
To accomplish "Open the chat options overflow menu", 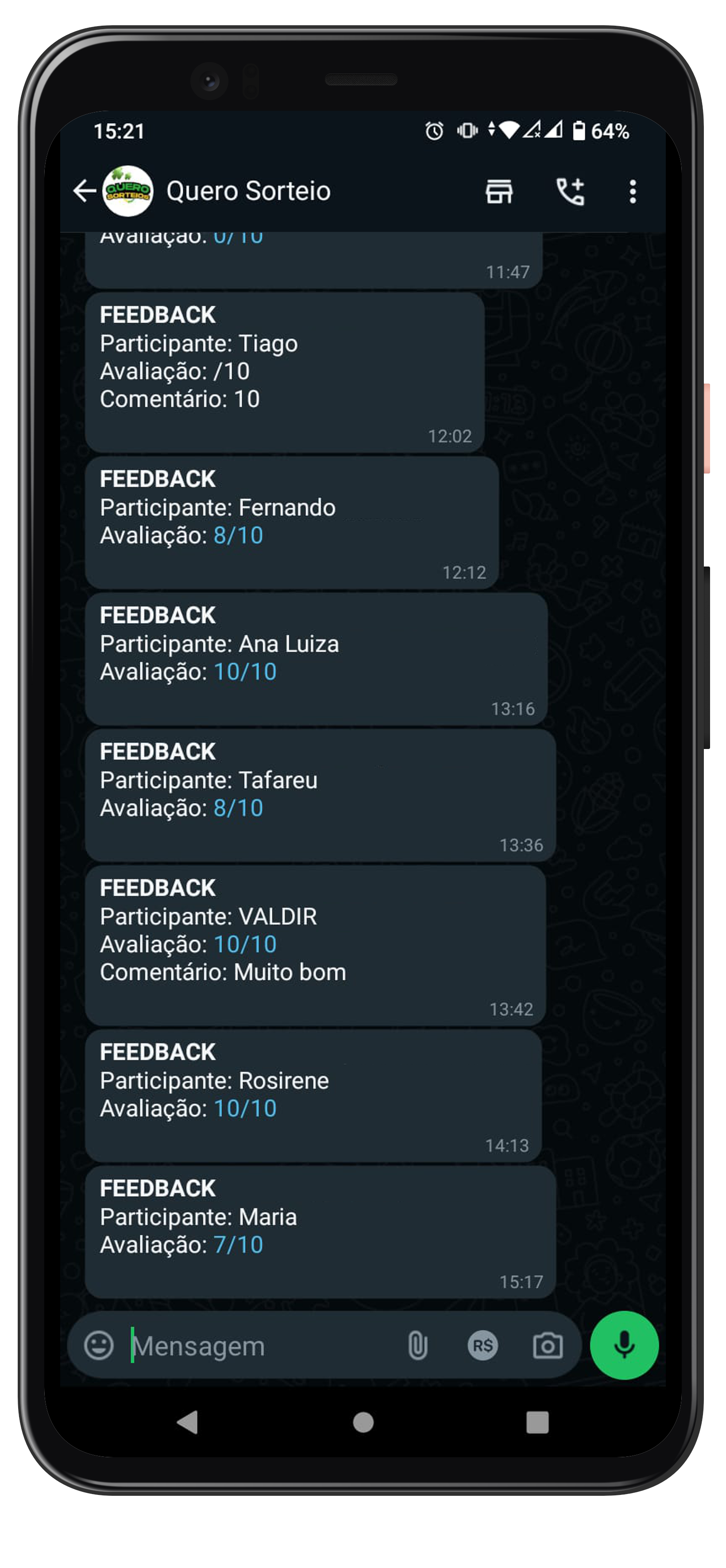I will (x=633, y=191).
